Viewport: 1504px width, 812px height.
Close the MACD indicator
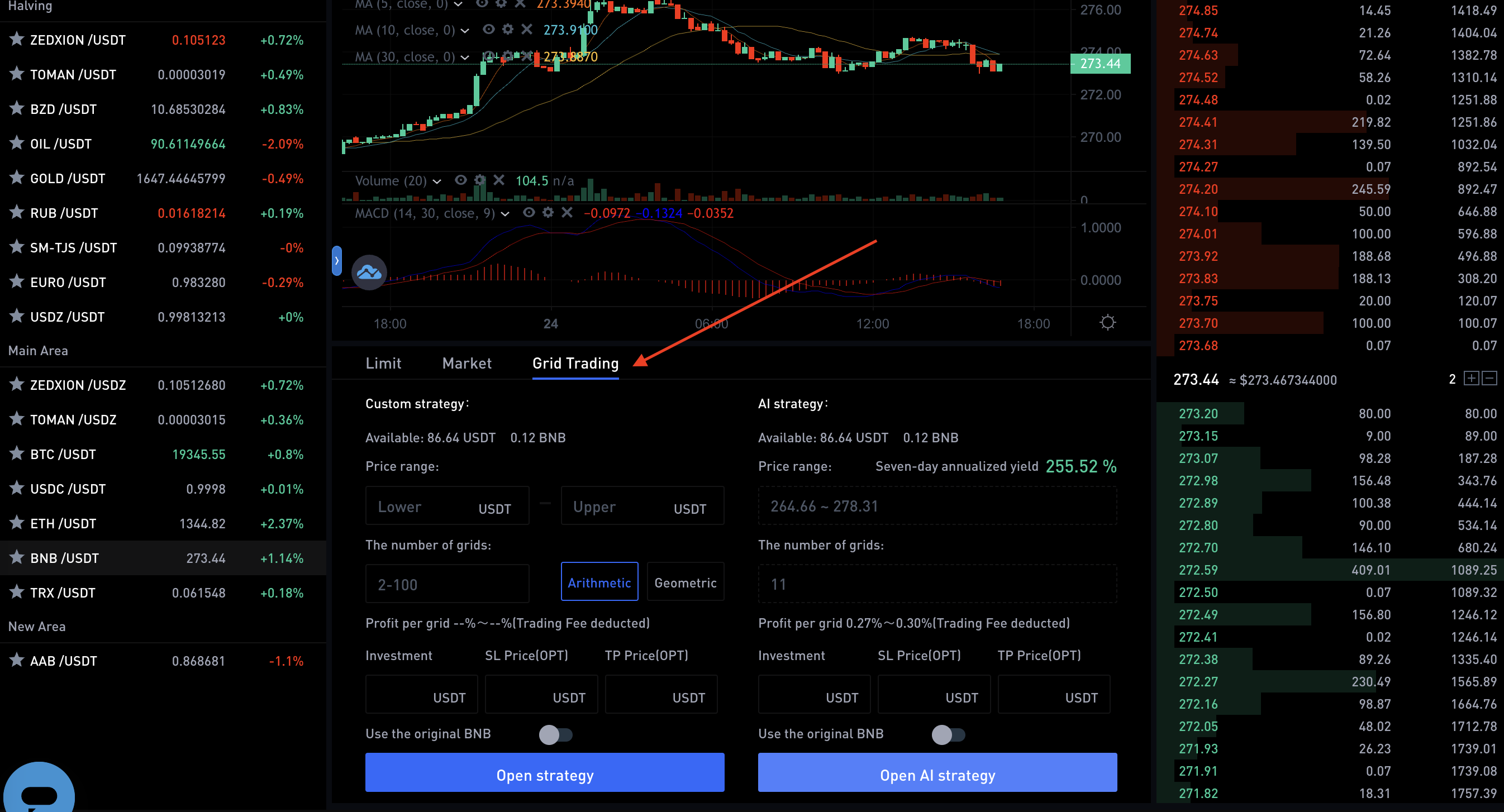pyautogui.click(x=567, y=212)
